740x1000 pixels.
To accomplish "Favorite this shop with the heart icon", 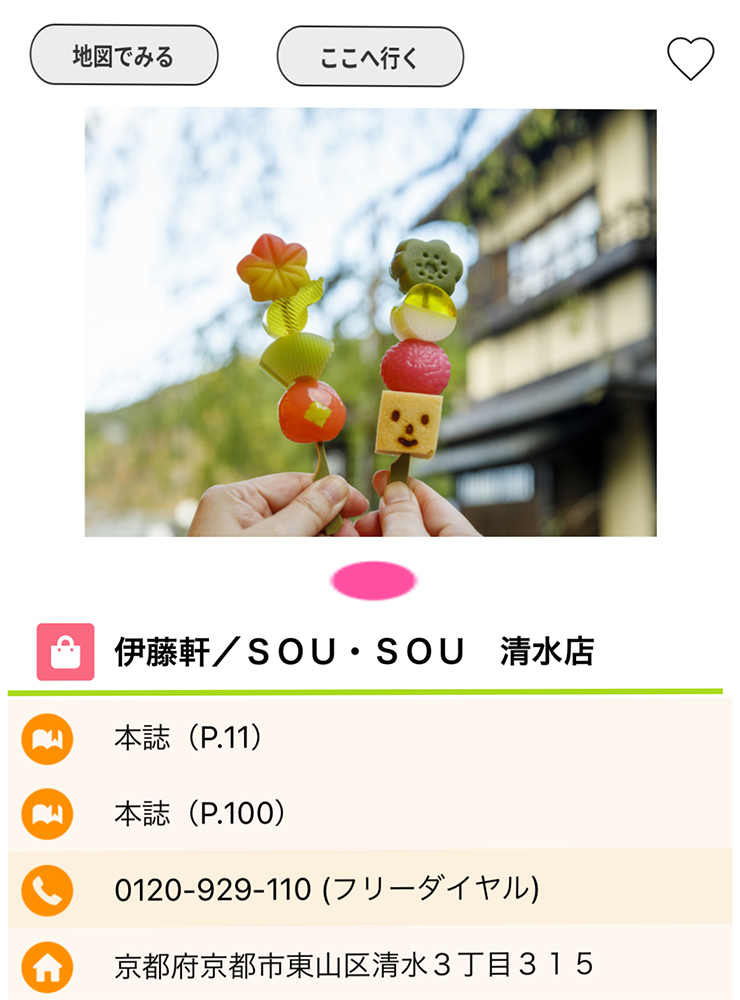I will [x=690, y=58].
